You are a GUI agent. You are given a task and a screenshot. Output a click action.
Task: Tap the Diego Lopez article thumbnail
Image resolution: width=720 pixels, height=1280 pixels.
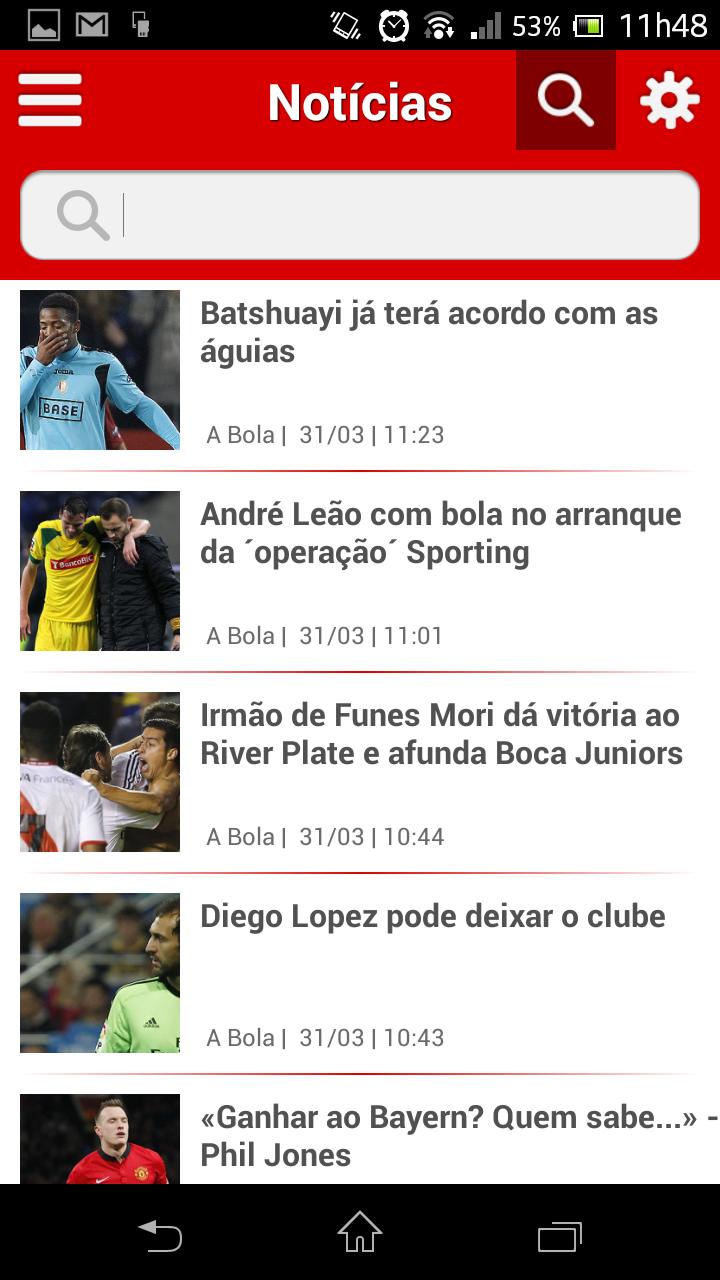point(99,972)
